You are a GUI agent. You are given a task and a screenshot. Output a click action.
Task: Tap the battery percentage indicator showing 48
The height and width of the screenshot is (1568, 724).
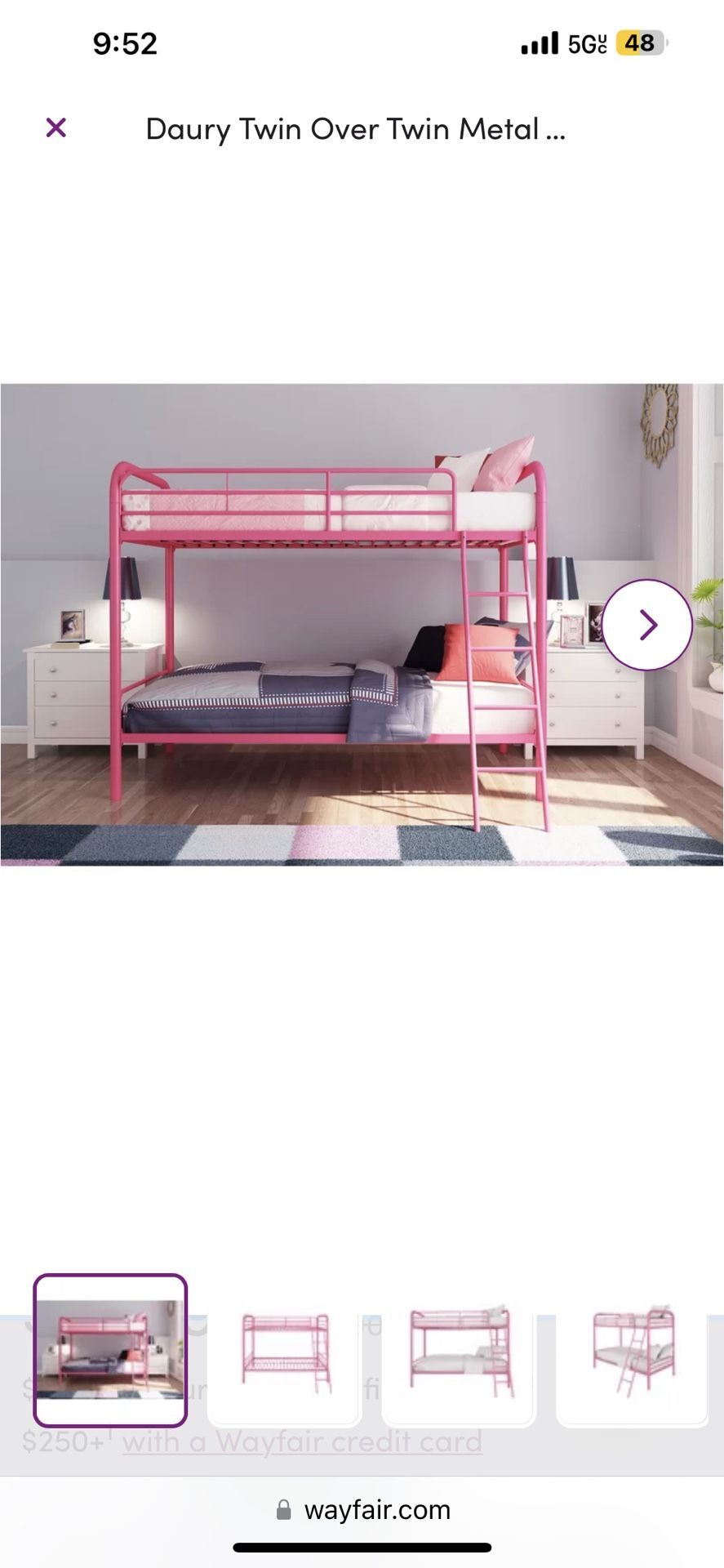click(640, 41)
